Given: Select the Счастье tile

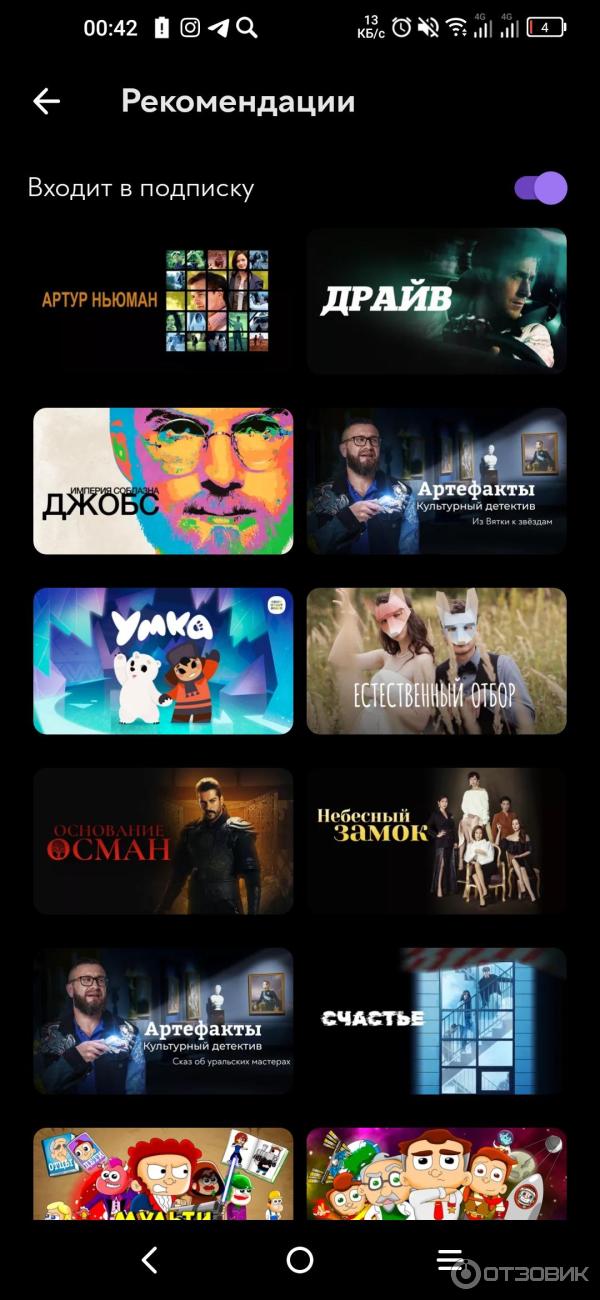Looking at the screenshot, I should pyautogui.click(x=436, y=1021).
